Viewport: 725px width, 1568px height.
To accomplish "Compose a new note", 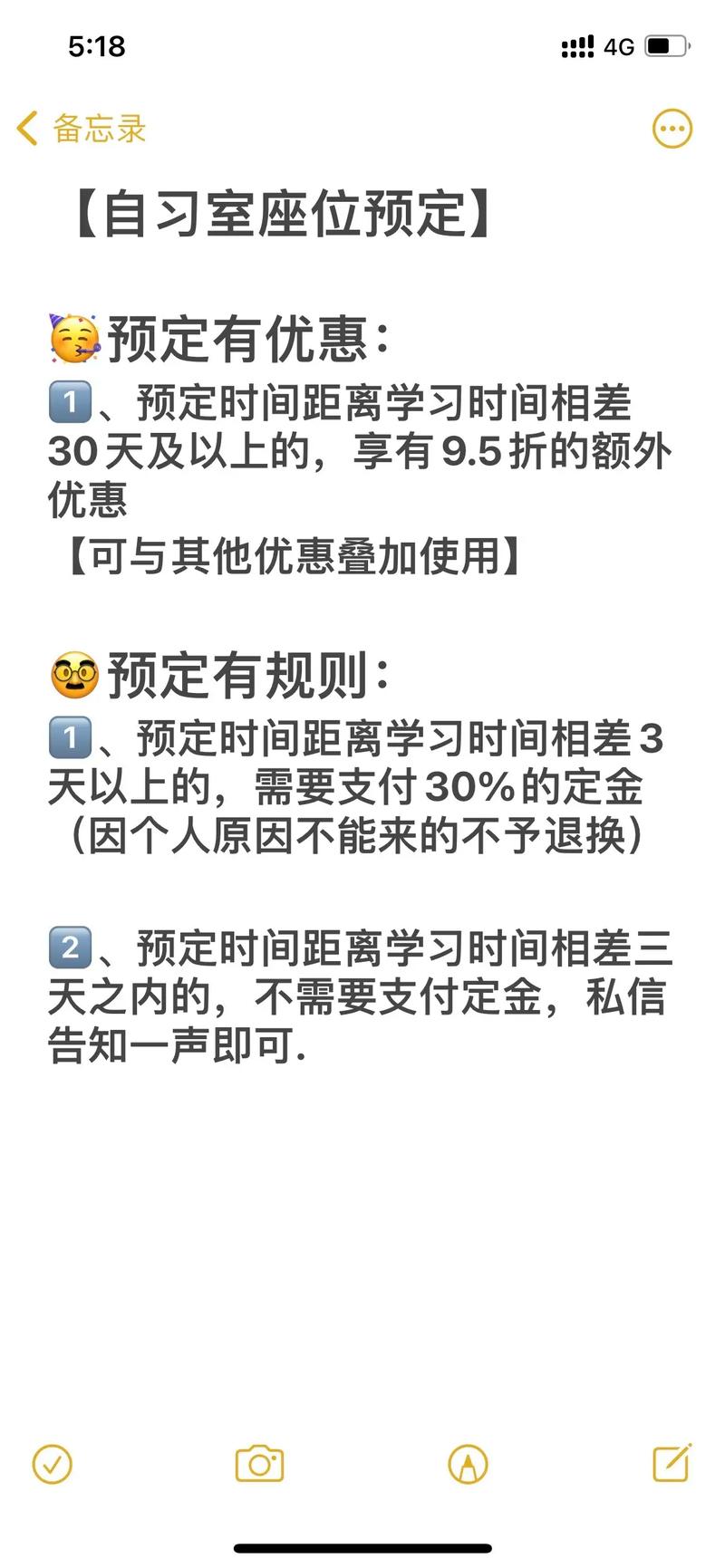I will tap(672, 1462).
